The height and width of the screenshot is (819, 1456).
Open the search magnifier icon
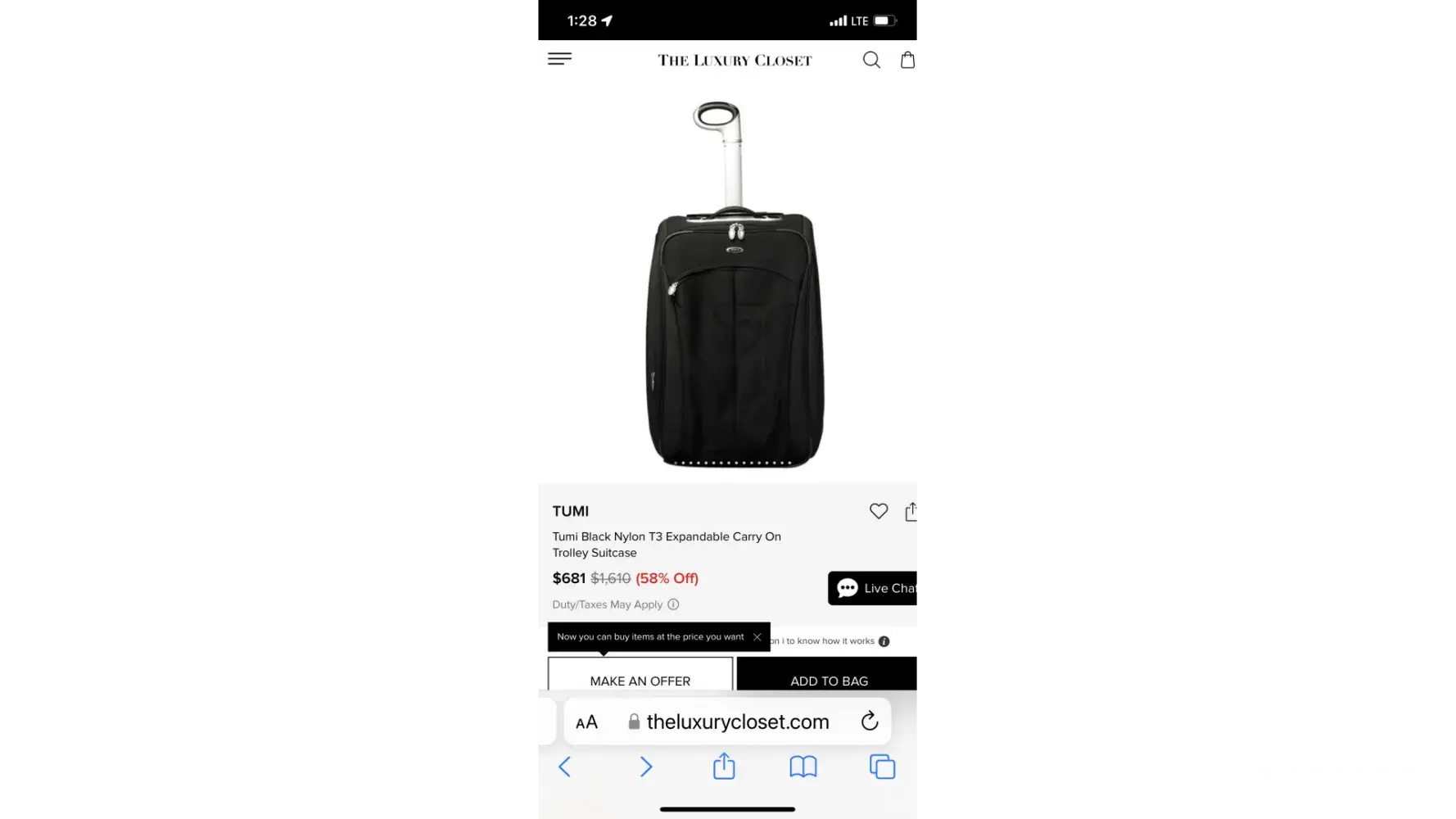tap(871, 60)
